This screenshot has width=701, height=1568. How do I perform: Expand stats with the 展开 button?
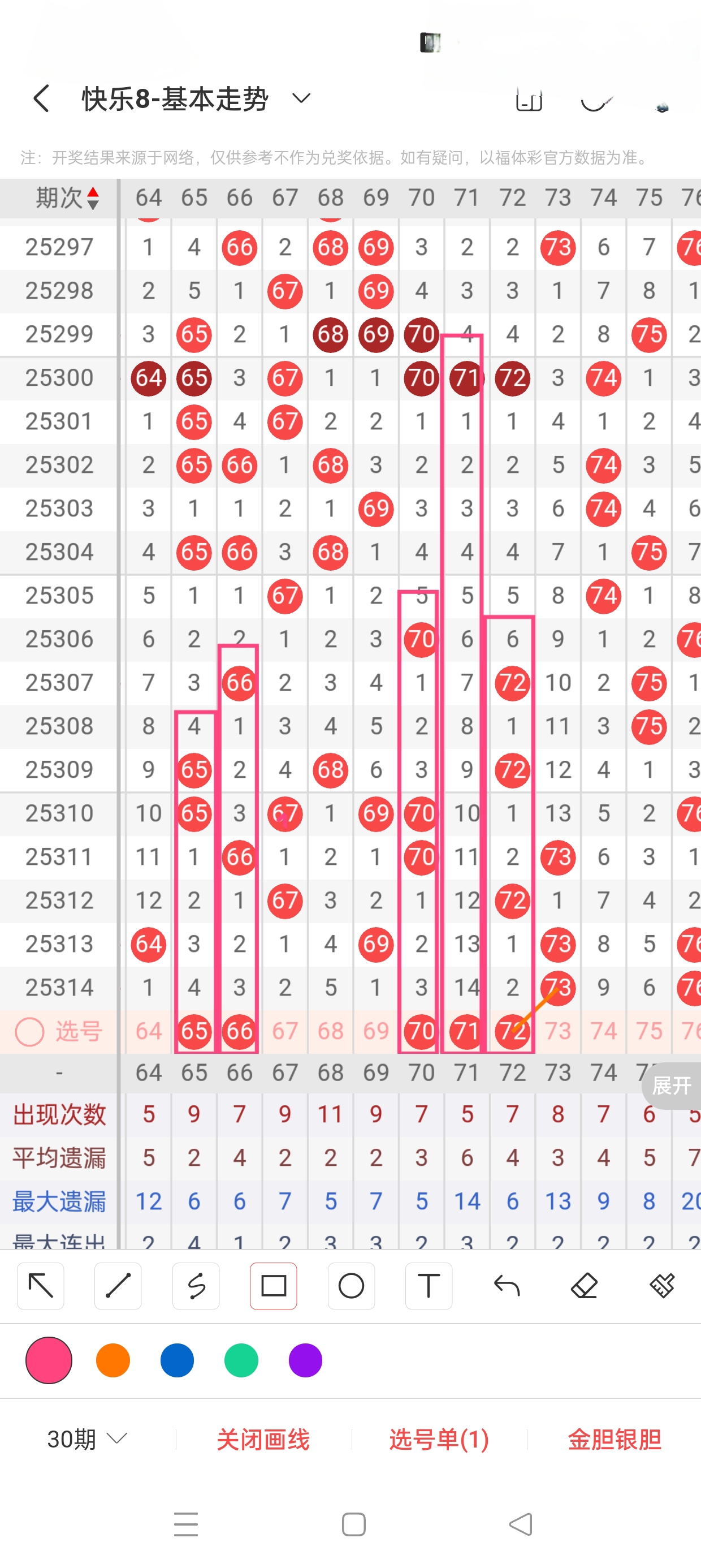coord(671,1085)
